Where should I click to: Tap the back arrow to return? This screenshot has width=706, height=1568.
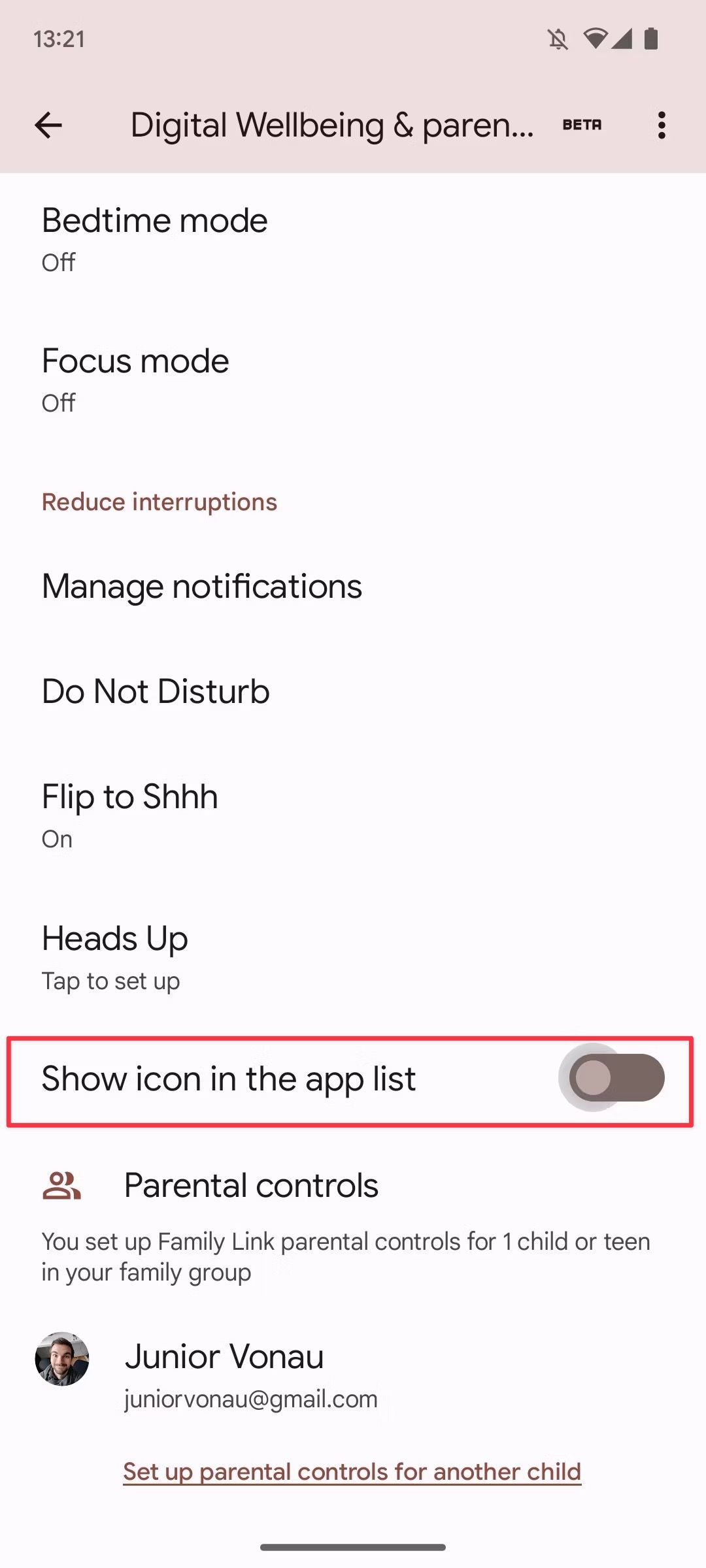click(x=49, y=124)
